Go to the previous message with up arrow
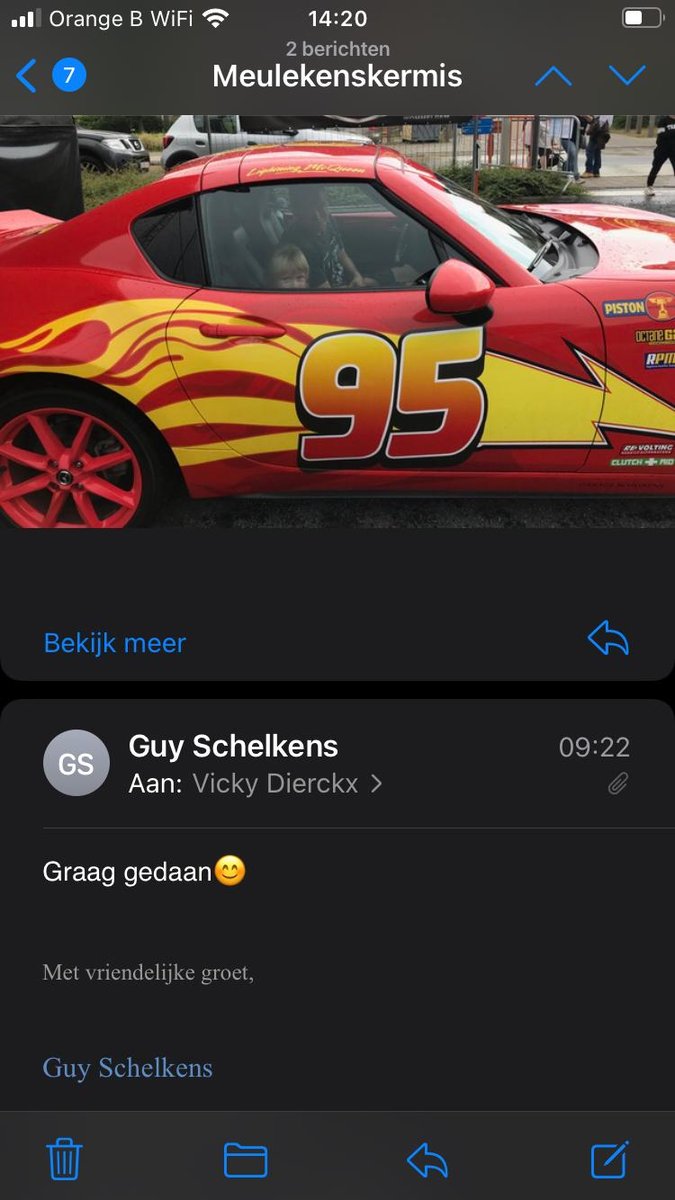Image resolution: width=675 pixels, height=1200 pixels. click(x=553, y=76)
